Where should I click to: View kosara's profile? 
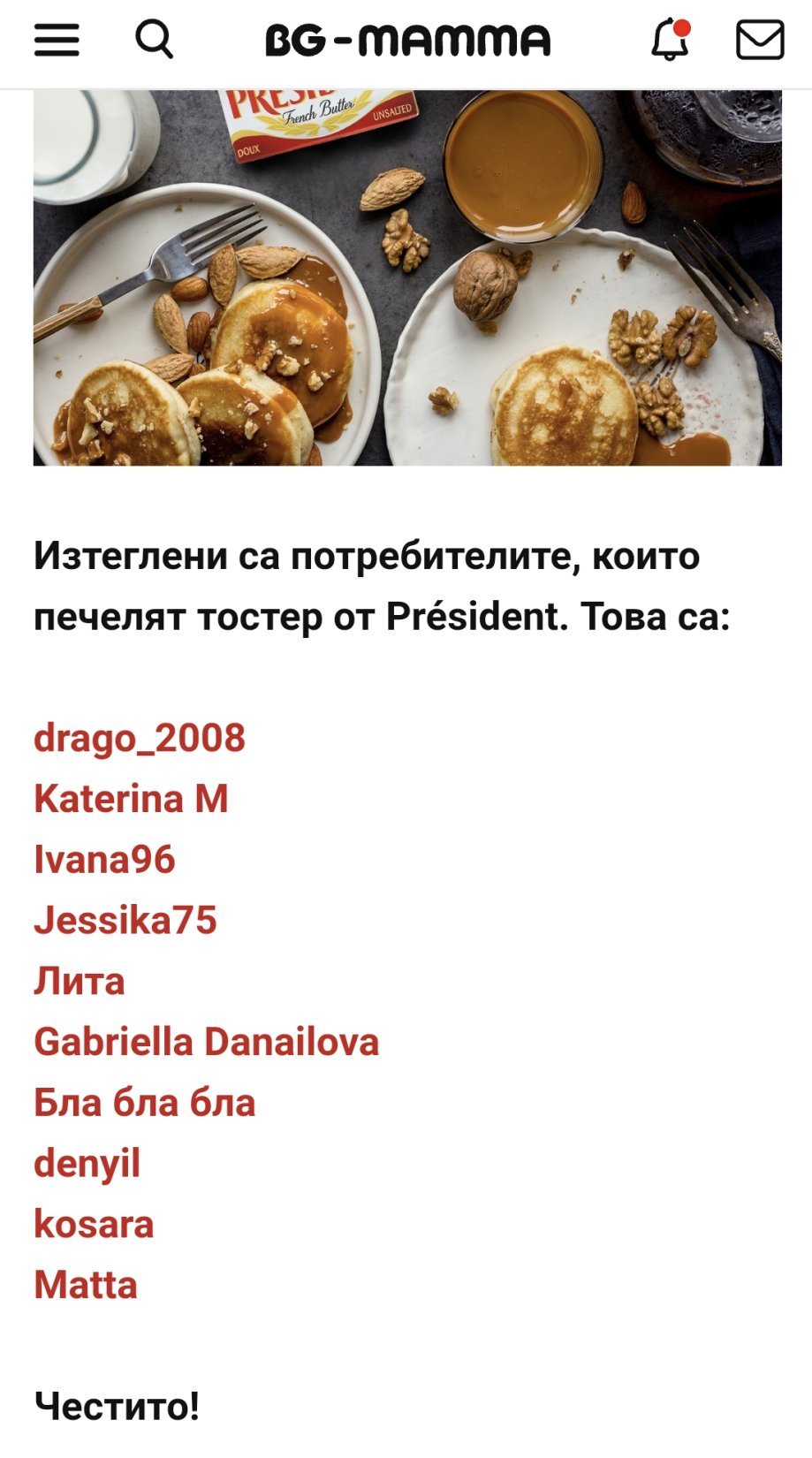pos(94,1225)
